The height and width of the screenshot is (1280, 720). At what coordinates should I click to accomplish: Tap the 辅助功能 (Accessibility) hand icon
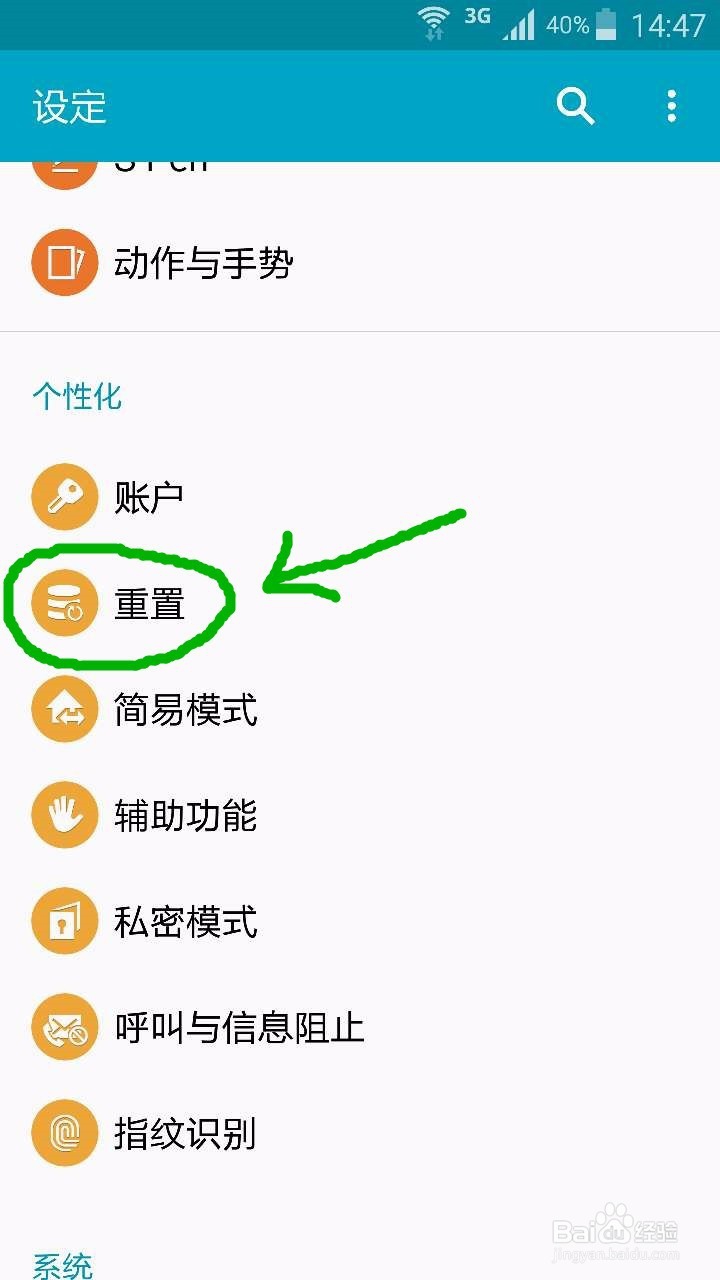(64, 815)
